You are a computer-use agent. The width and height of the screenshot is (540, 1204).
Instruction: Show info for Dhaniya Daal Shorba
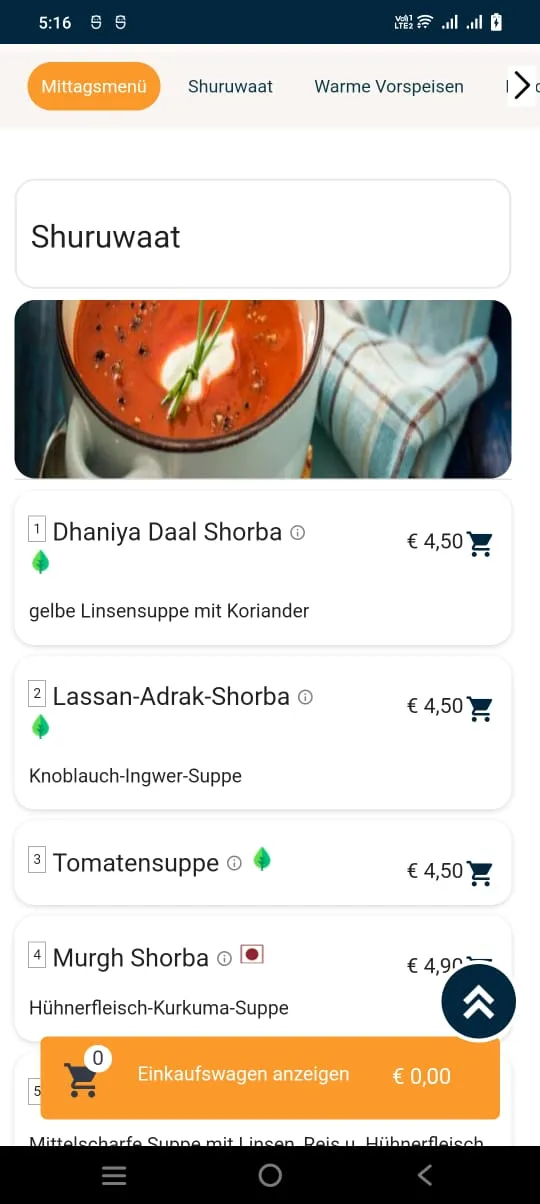pos(297,533)
